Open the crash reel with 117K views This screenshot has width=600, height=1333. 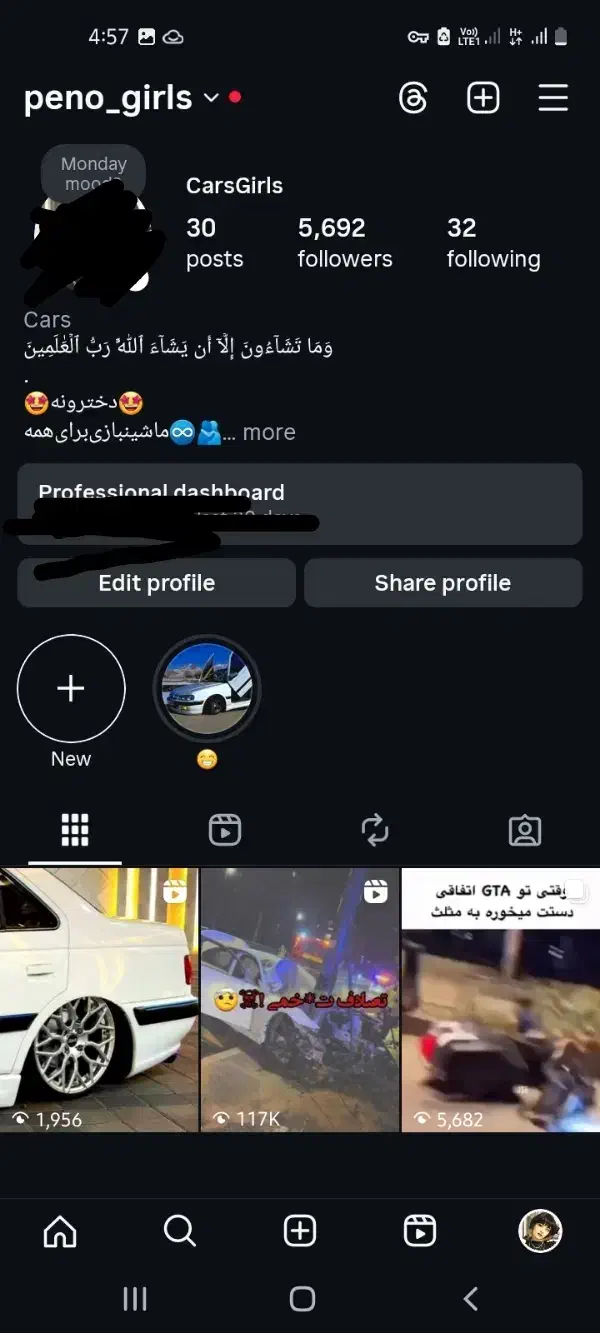pos(300,1000)
